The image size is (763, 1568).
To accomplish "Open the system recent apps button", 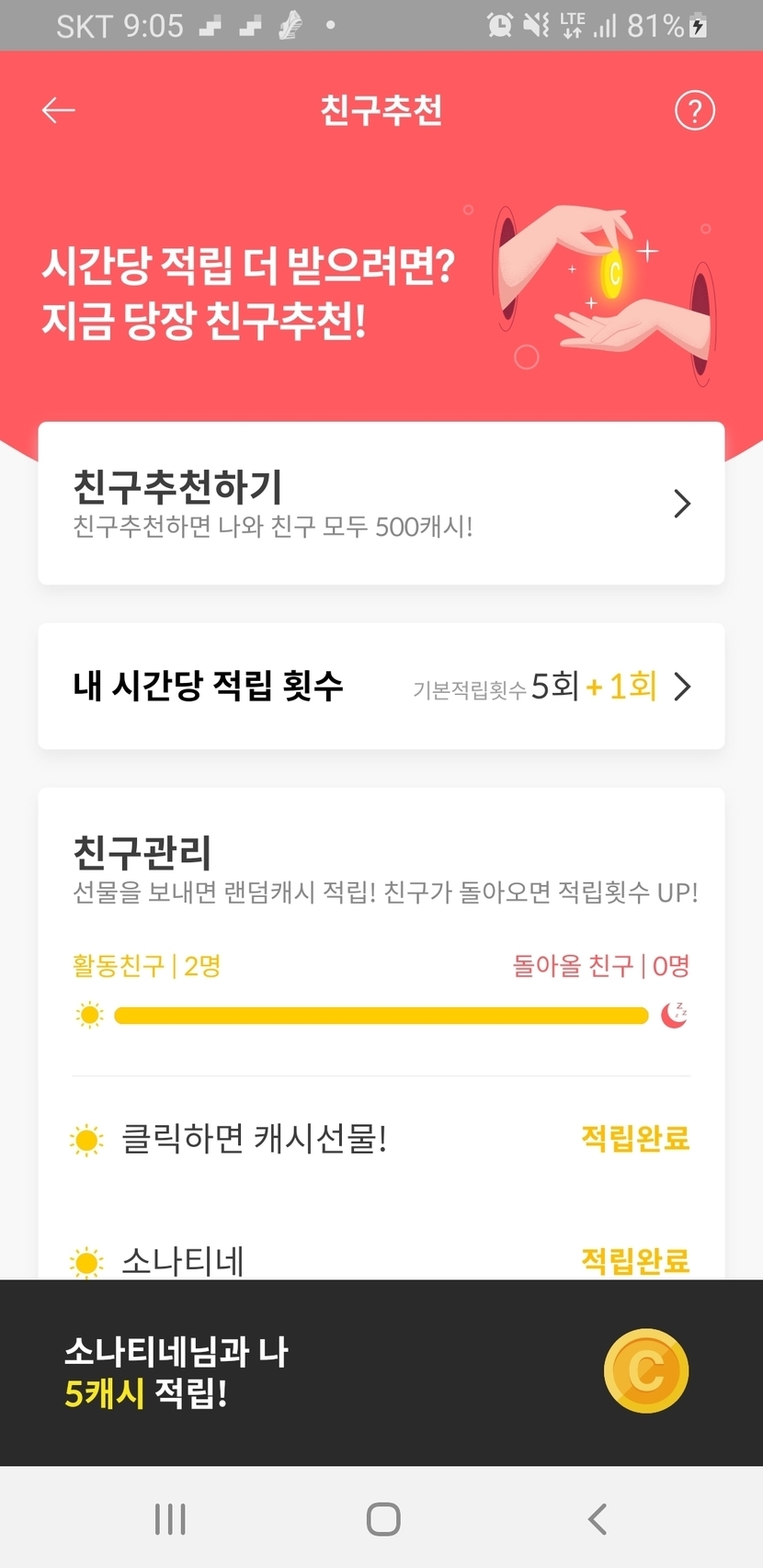I will pyautogui.click(x=170, y=1519).
